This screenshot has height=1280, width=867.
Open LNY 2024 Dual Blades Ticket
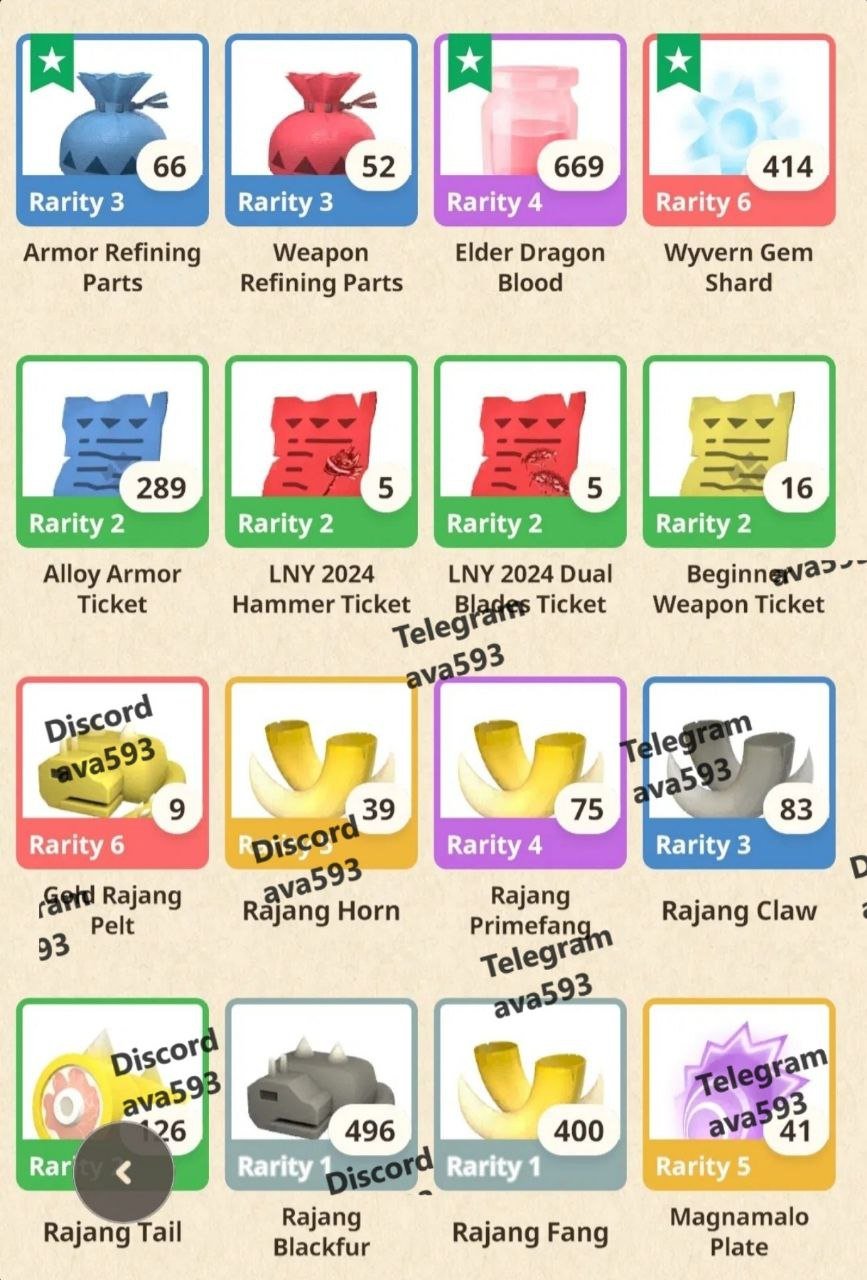coord(530,451)
